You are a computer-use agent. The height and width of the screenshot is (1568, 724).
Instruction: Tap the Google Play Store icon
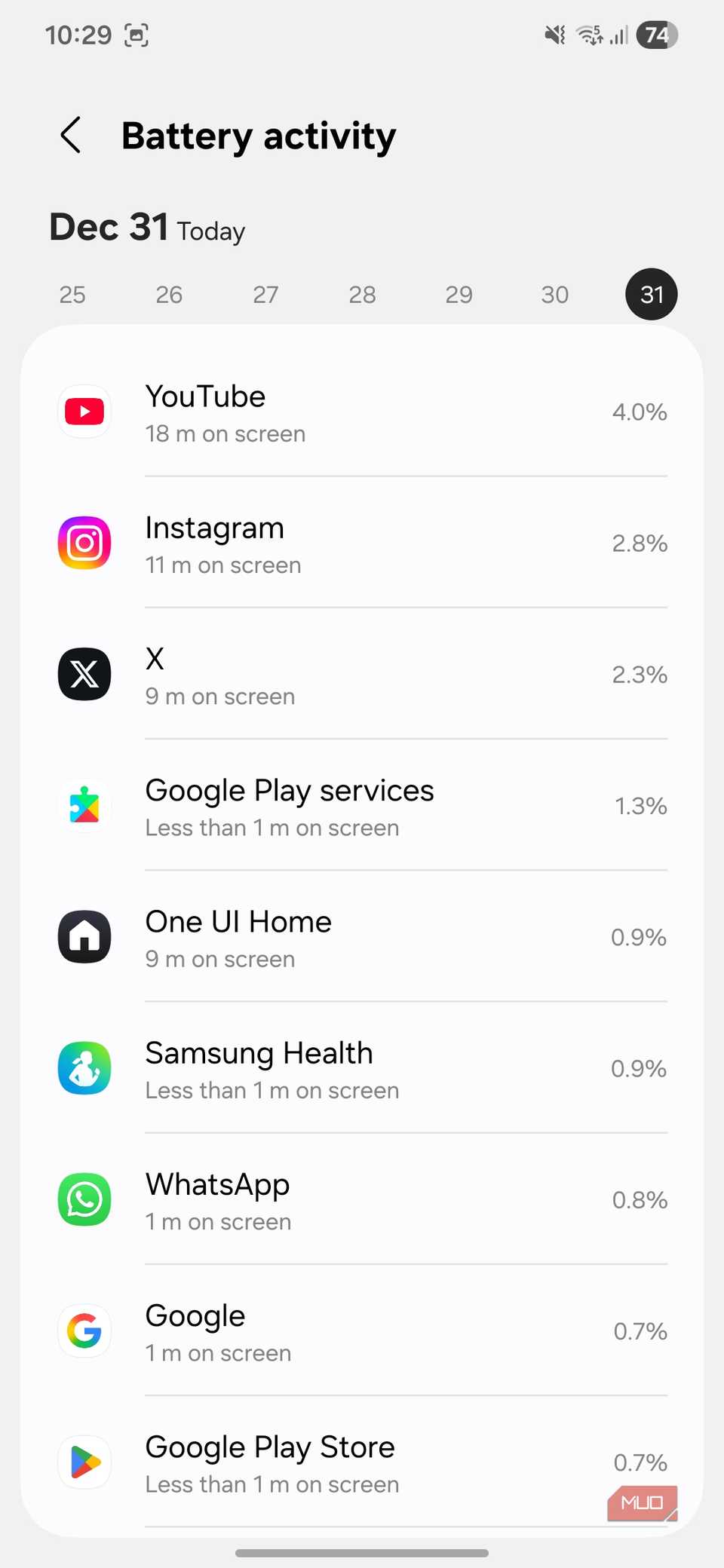(84, 1462)
